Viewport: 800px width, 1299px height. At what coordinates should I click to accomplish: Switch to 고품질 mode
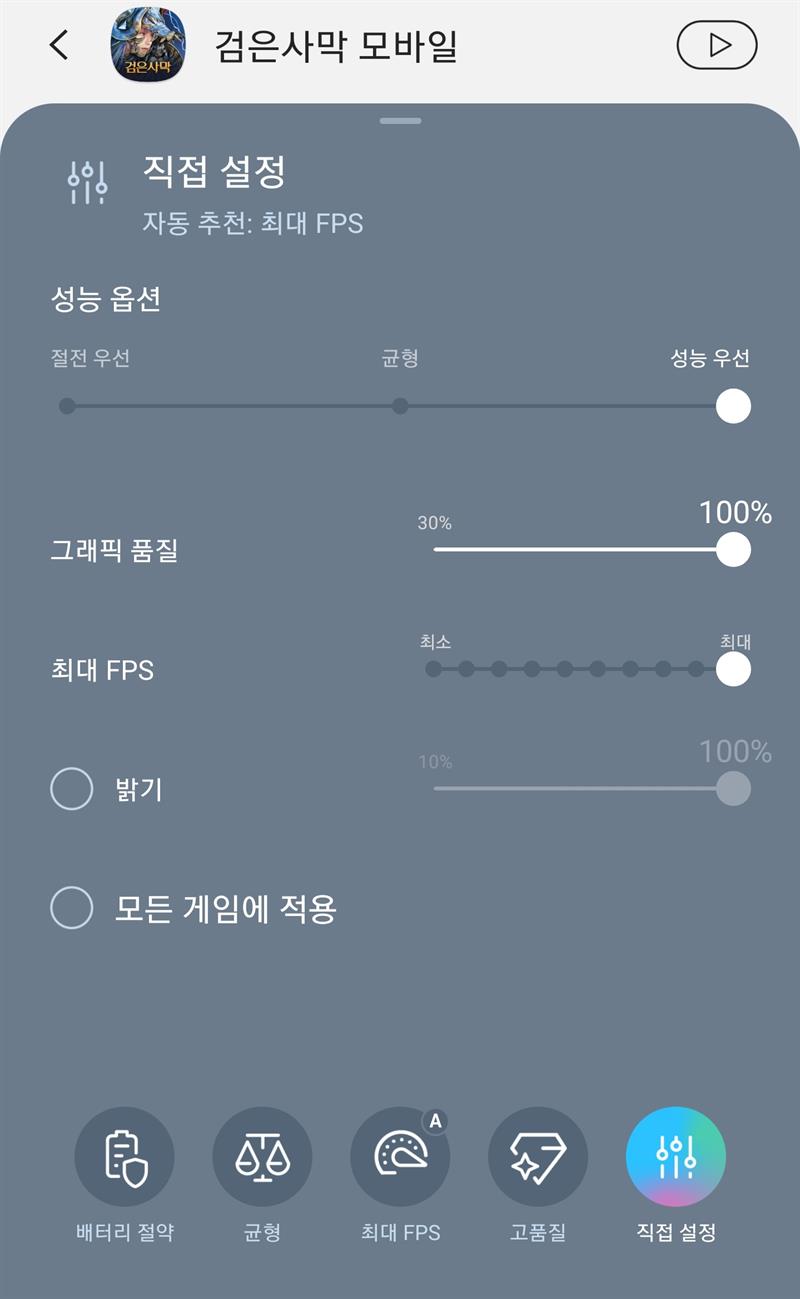538,1157
